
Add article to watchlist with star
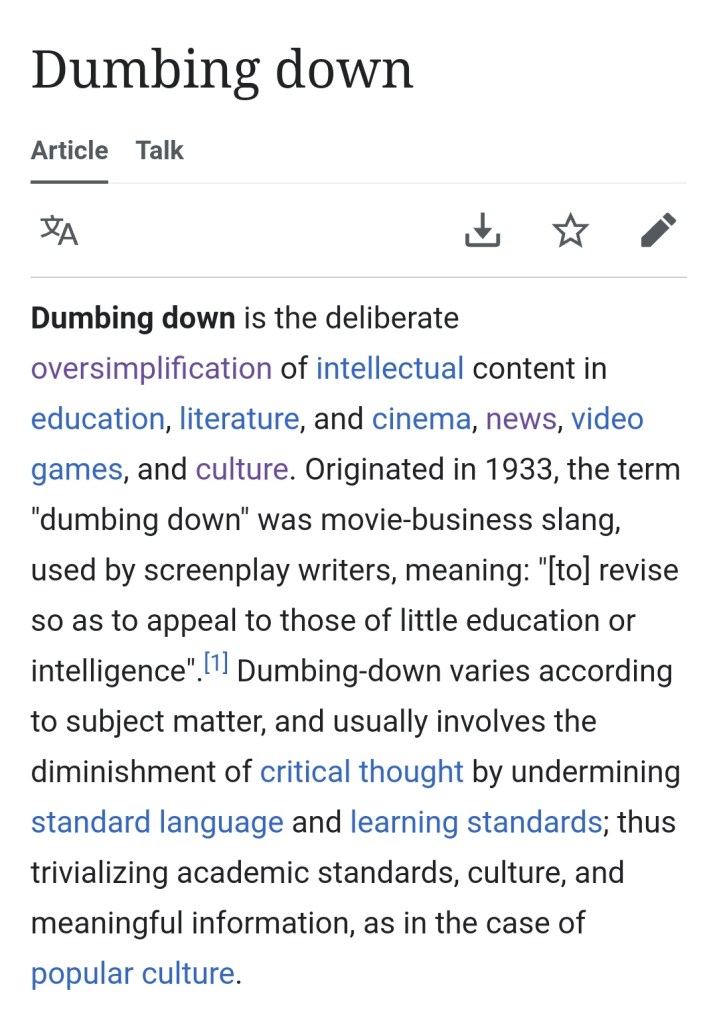pos(570,231)
